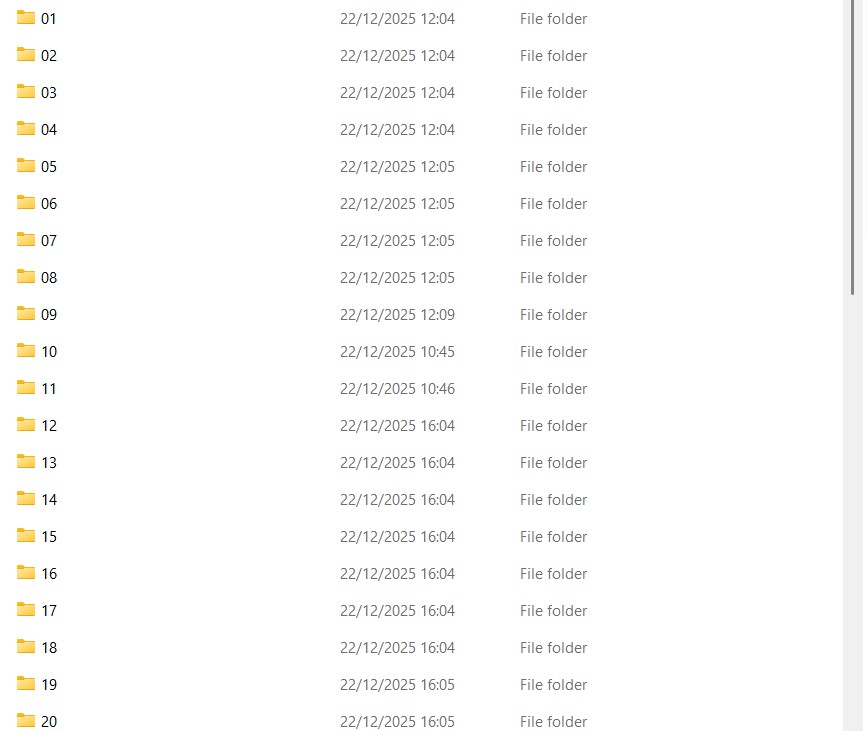Open folder 09
Screen dimensions: 867x731
48,315
